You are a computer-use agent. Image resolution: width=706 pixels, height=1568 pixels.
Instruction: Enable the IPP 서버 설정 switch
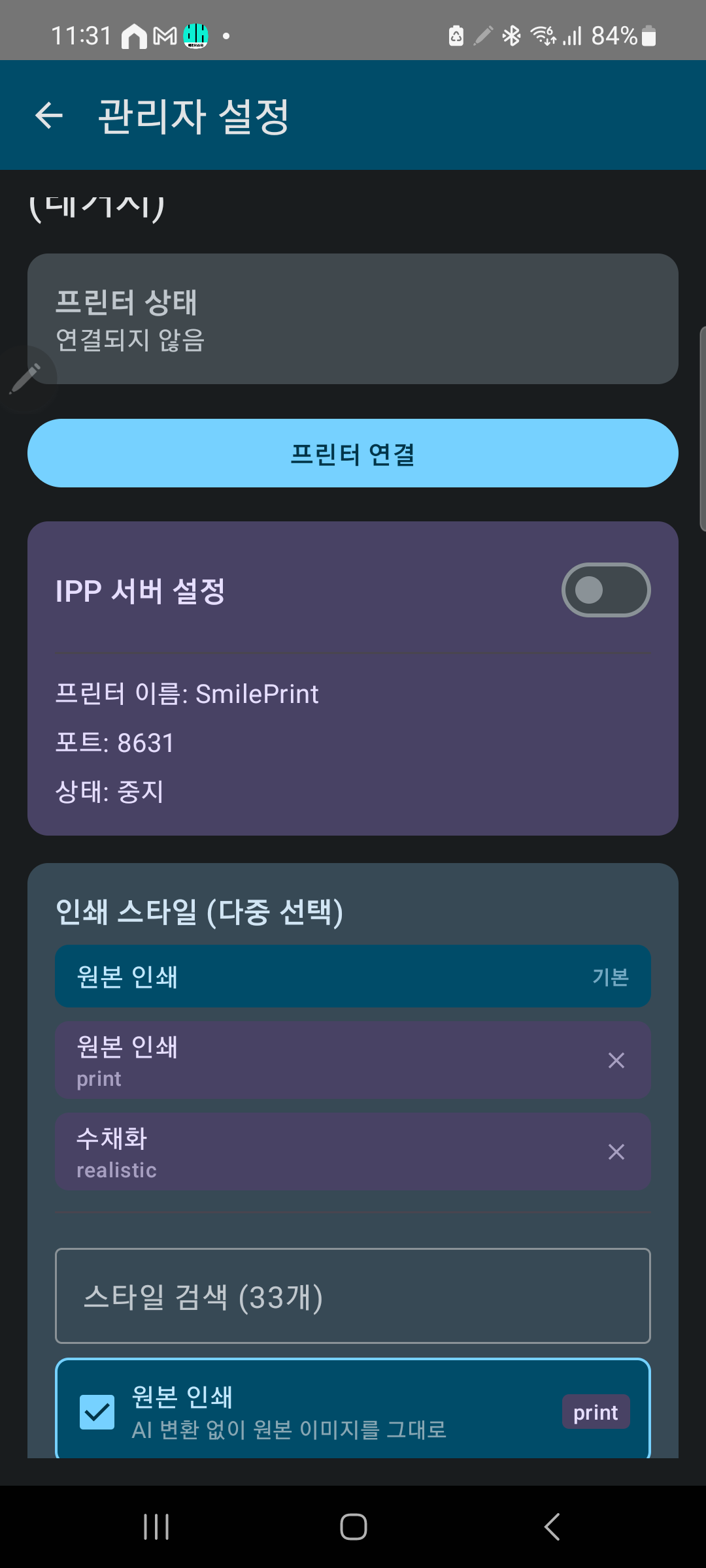click(605, 590)
